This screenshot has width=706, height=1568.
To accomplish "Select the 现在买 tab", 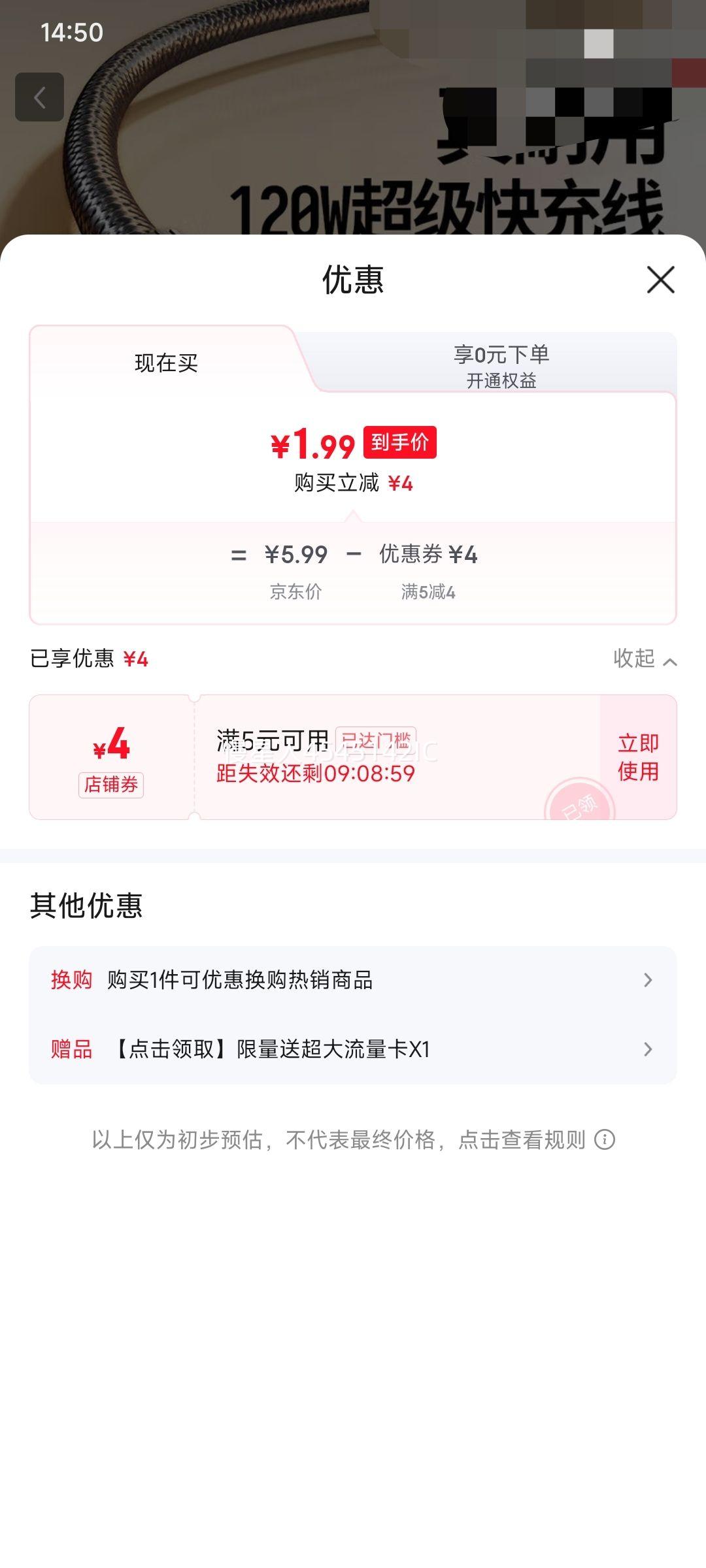I will click(166, 363).
